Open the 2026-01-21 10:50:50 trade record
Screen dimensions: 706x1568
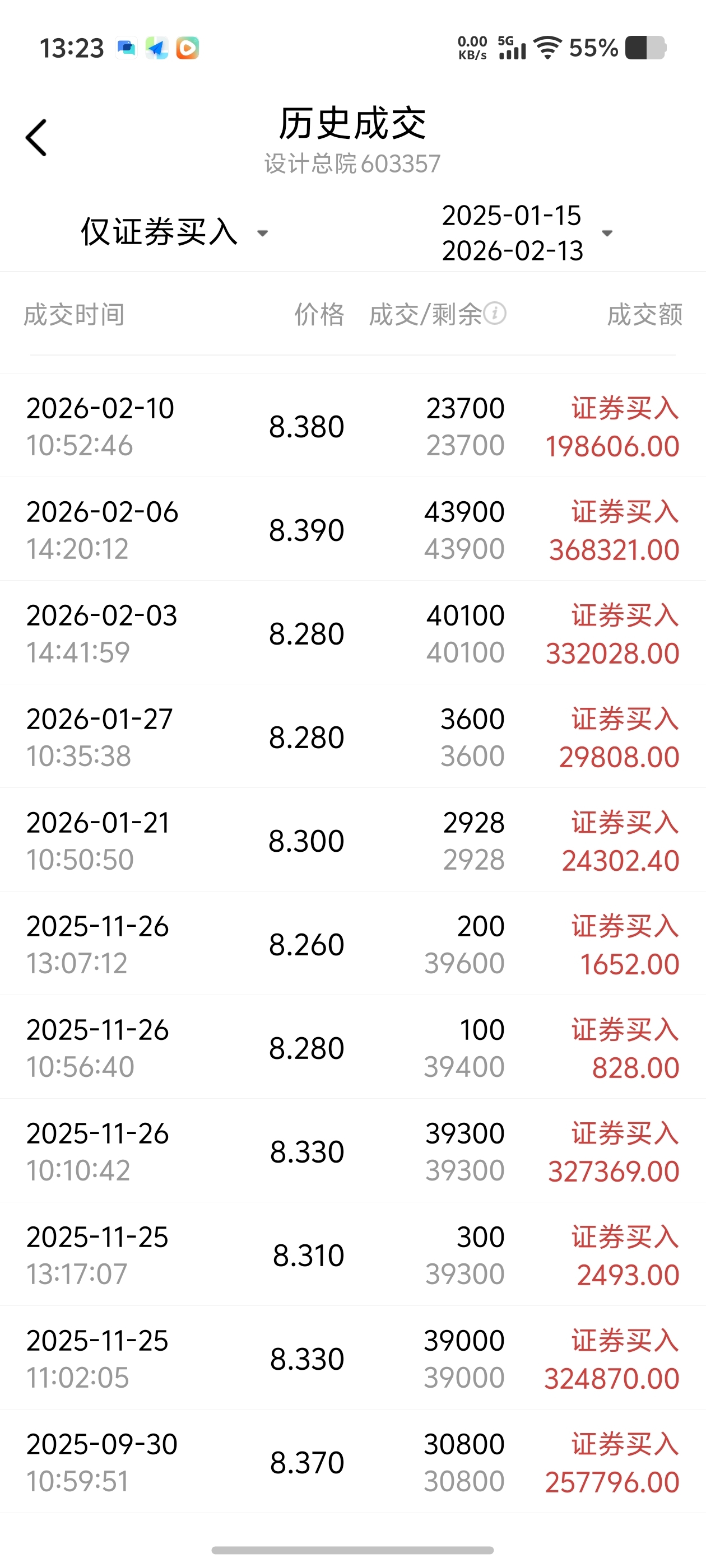point(352,840)
